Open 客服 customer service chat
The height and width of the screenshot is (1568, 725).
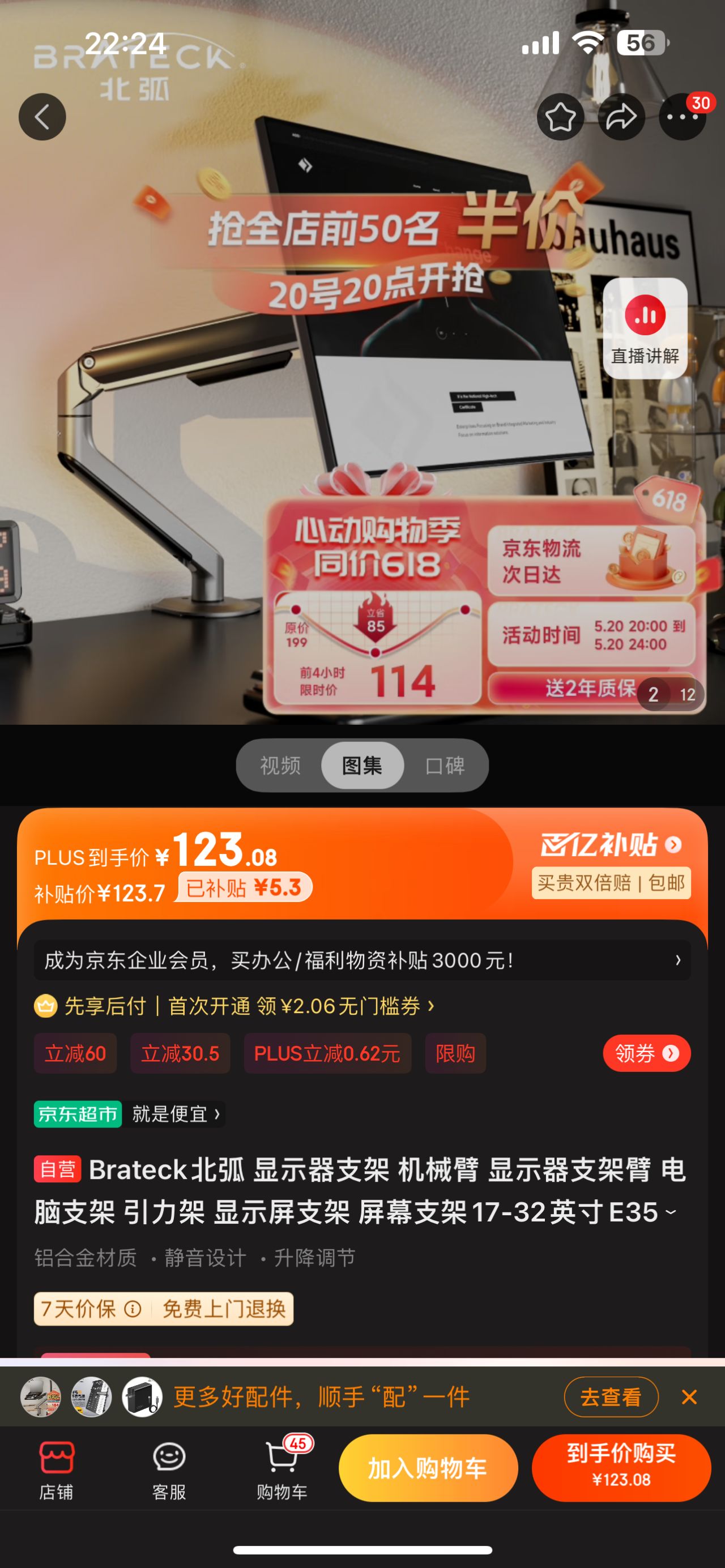[169, 1476]
